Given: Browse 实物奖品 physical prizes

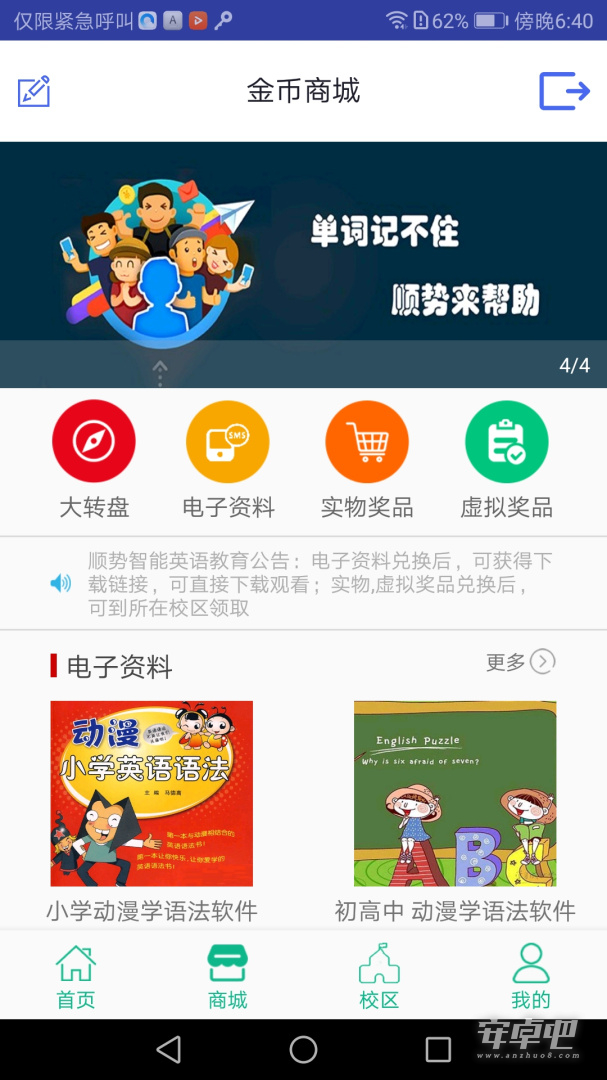Looking at the screenshot, I should pyautogui.click(x=367, y=460).
